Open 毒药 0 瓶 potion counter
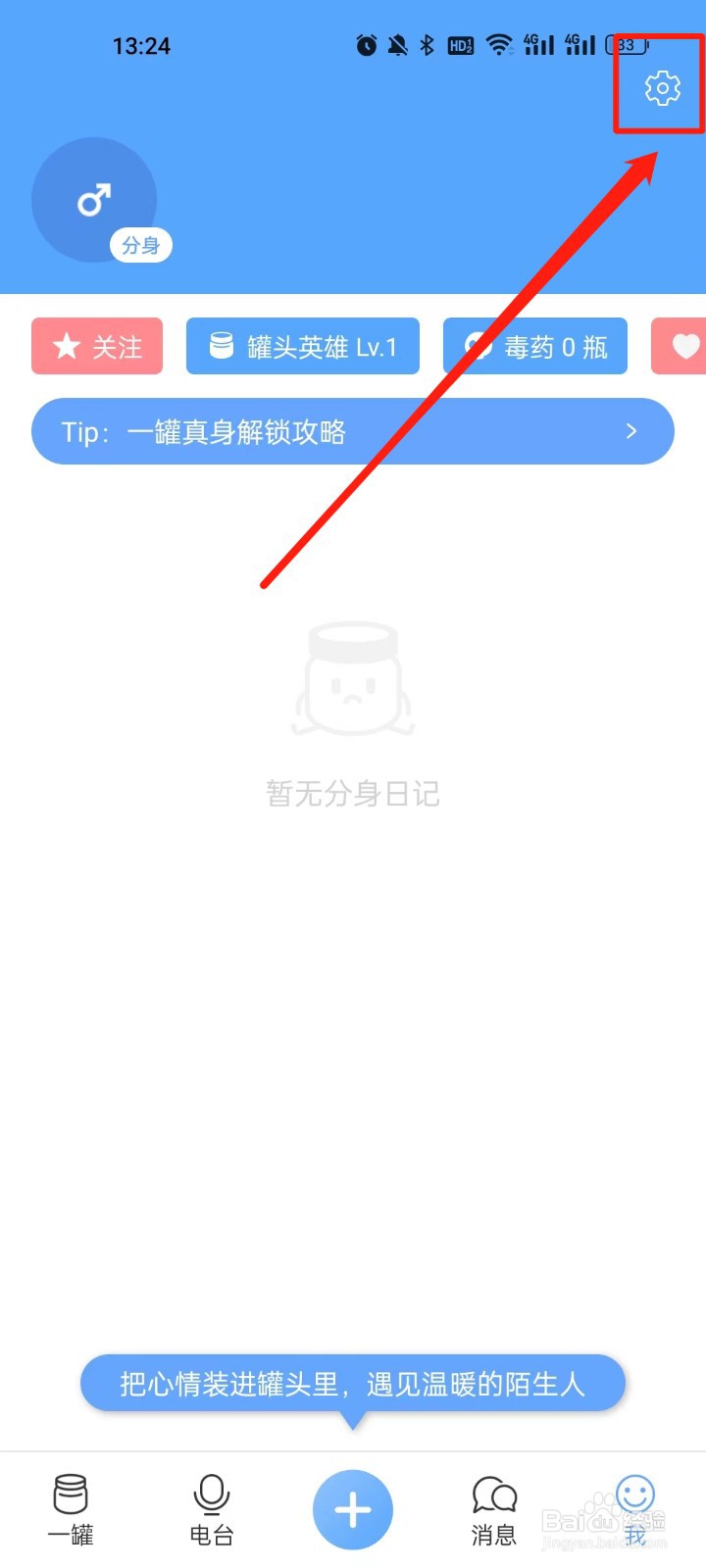The image size is (706, 1568). [535, 346]
